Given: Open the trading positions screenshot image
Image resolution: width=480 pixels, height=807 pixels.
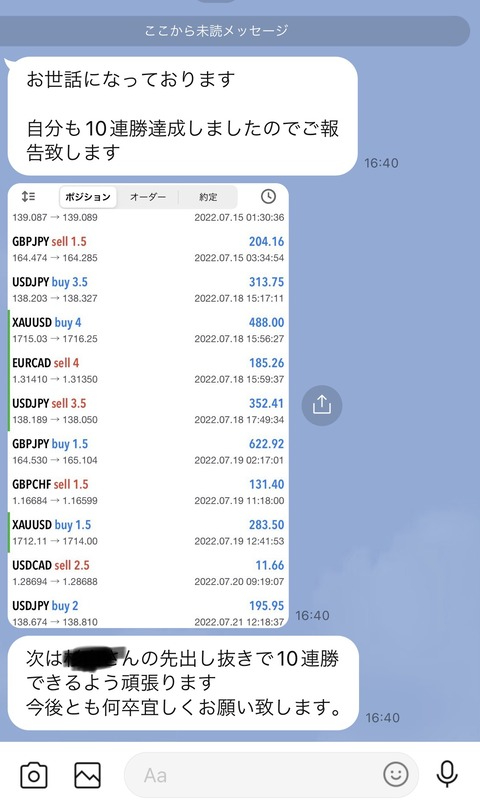Looking at the screenshot, I should (148, 406).
